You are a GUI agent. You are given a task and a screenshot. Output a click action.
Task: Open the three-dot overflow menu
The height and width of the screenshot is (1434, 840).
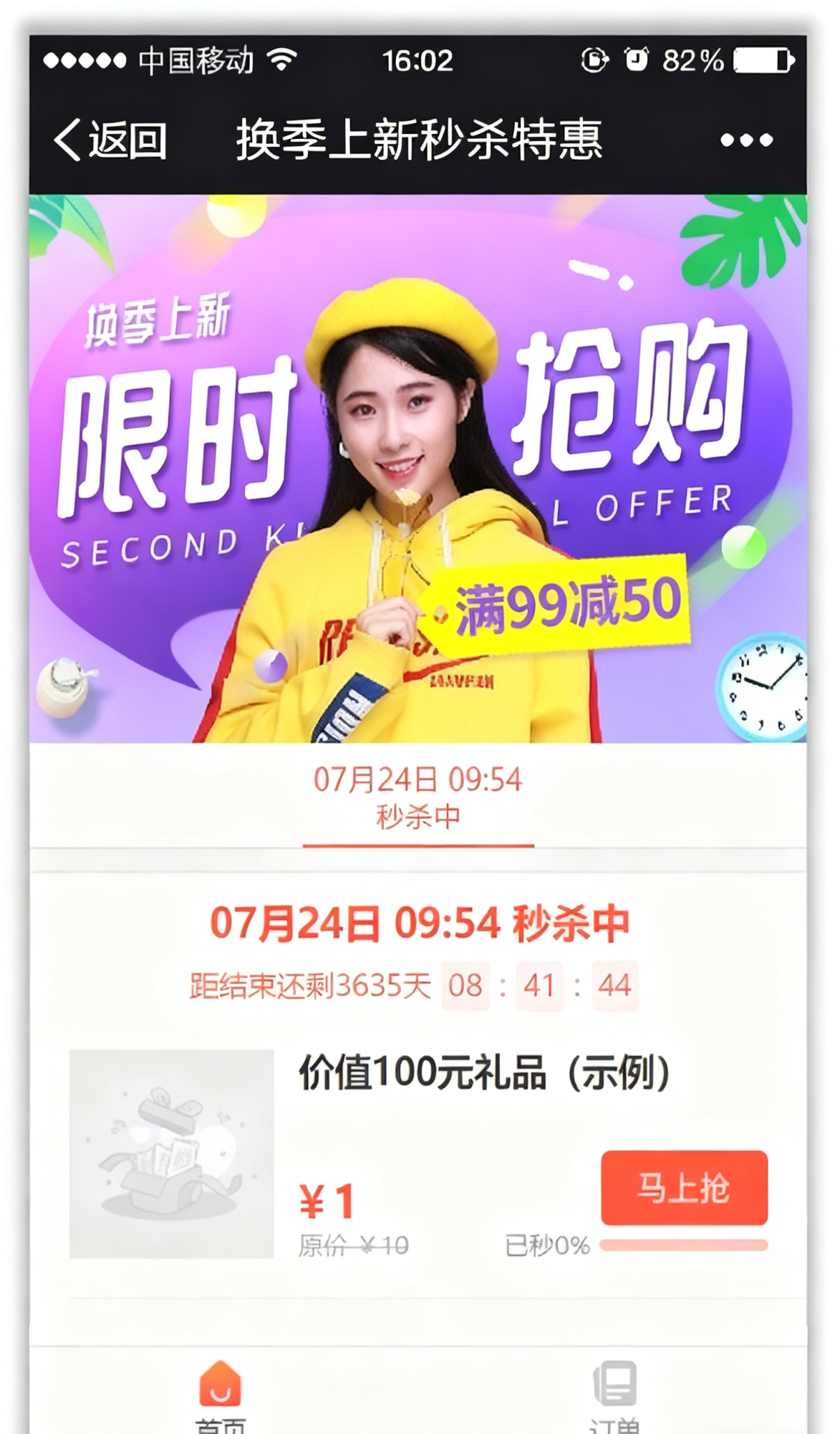[746, 139]
